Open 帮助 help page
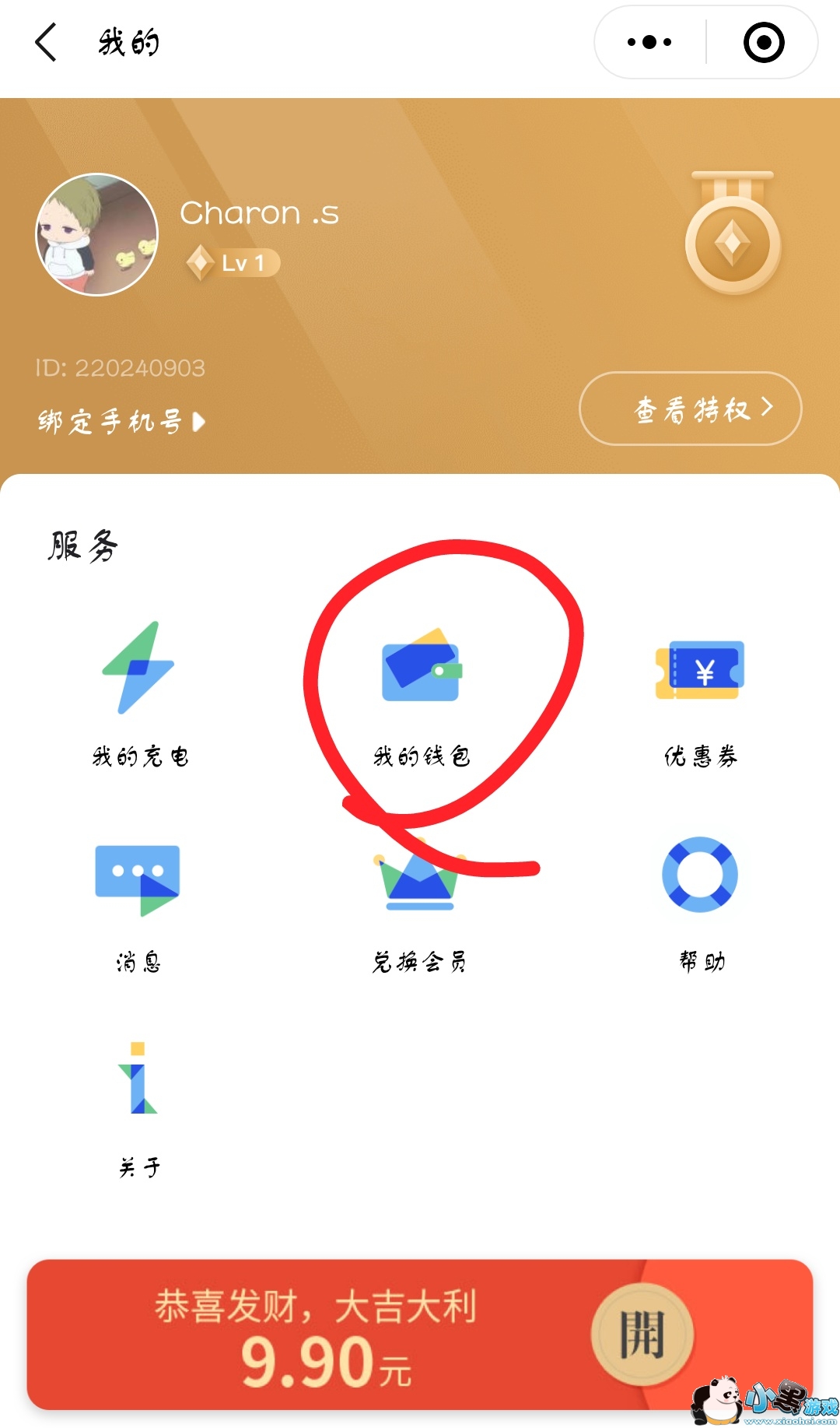This screenshot has height=1428, width=840. tap(700, 903)
